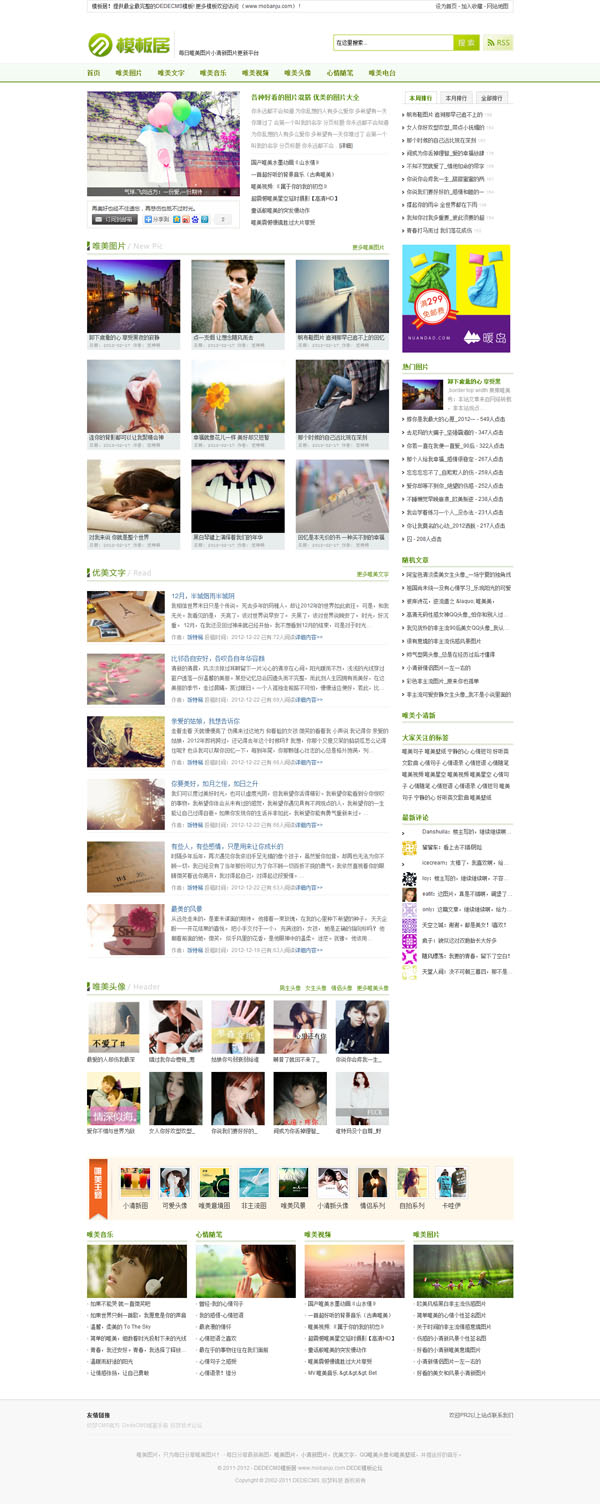Show the 全部排行 ranking tab

492,99
